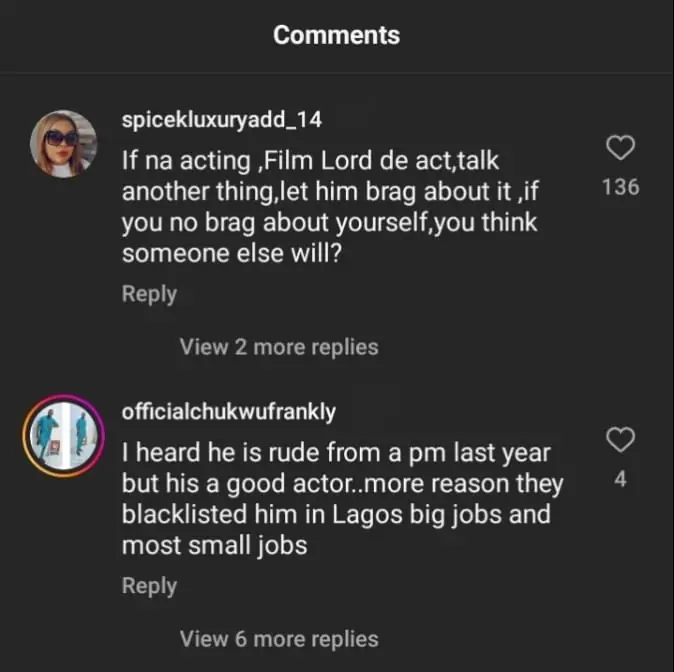Reply to officialchukwufrankly's comment
This screenshot has width=674, height=672.
point(149,586)
